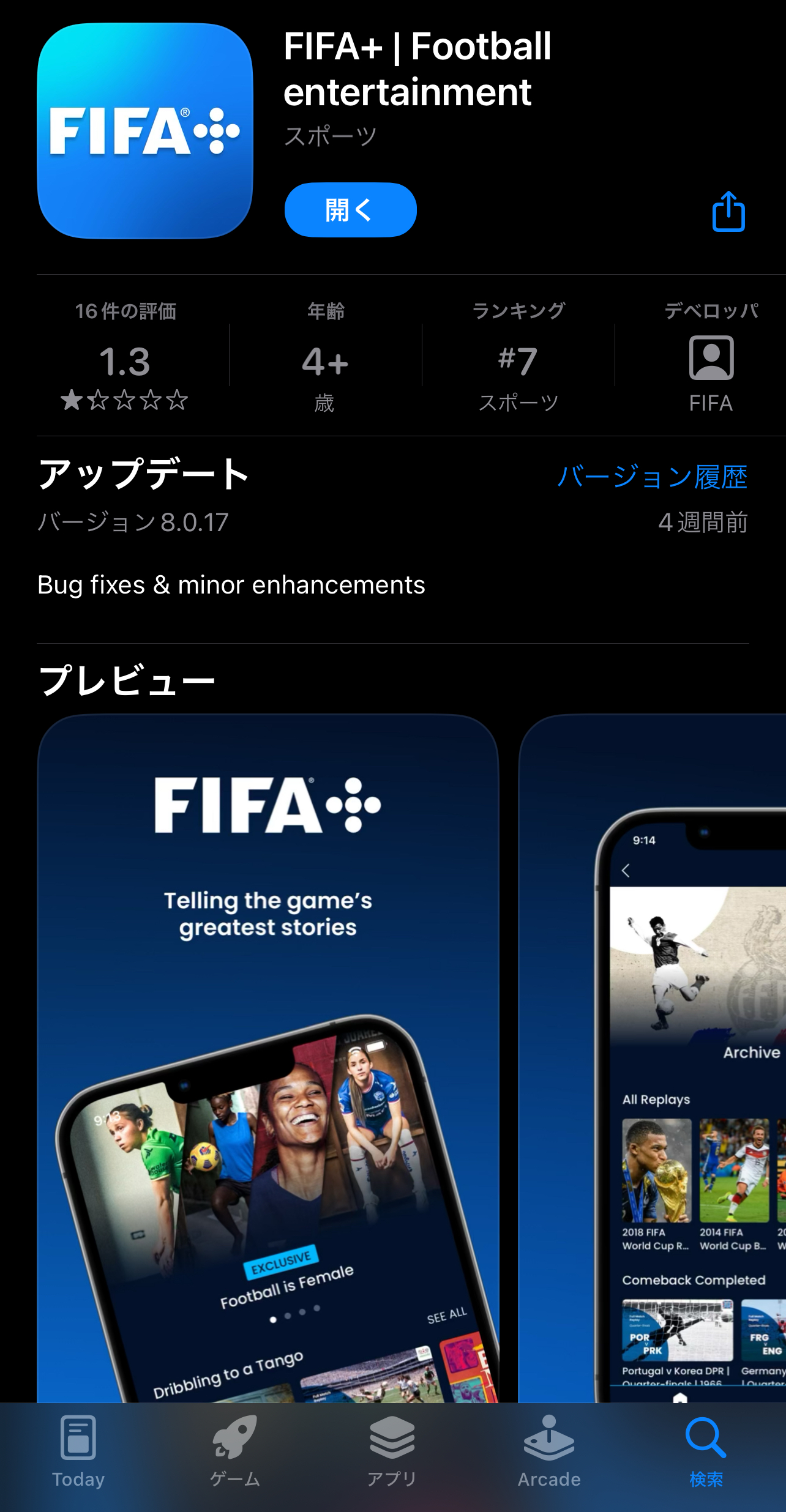This screenshot has width=786, height=1512.
Task: View the 16 ratings and reviews
Action: pyautogui.click(x=125, y=357)
